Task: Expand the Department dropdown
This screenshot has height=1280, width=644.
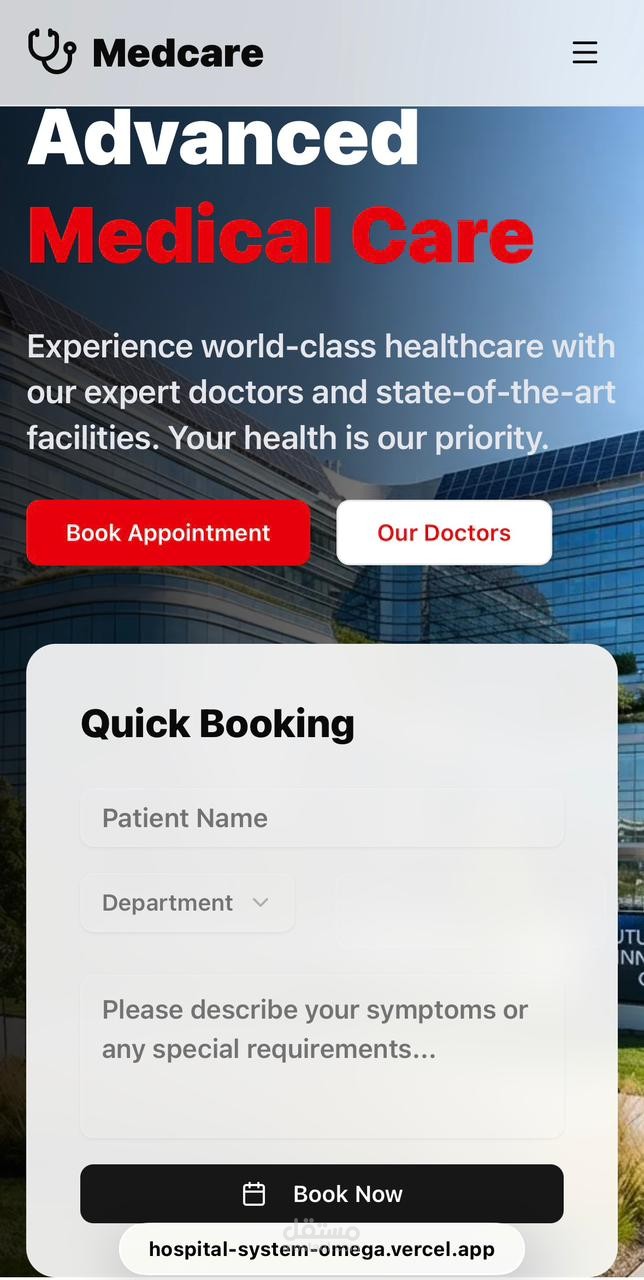Action: (187, 903)
